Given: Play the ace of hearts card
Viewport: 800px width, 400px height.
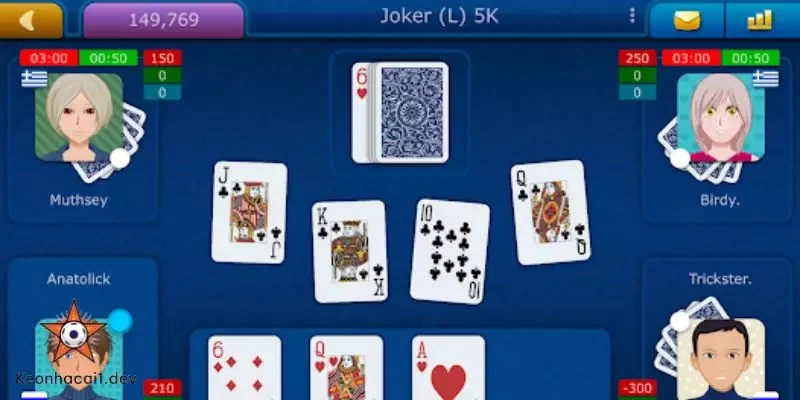Looking at the screenshot, I should coord(448,368).
